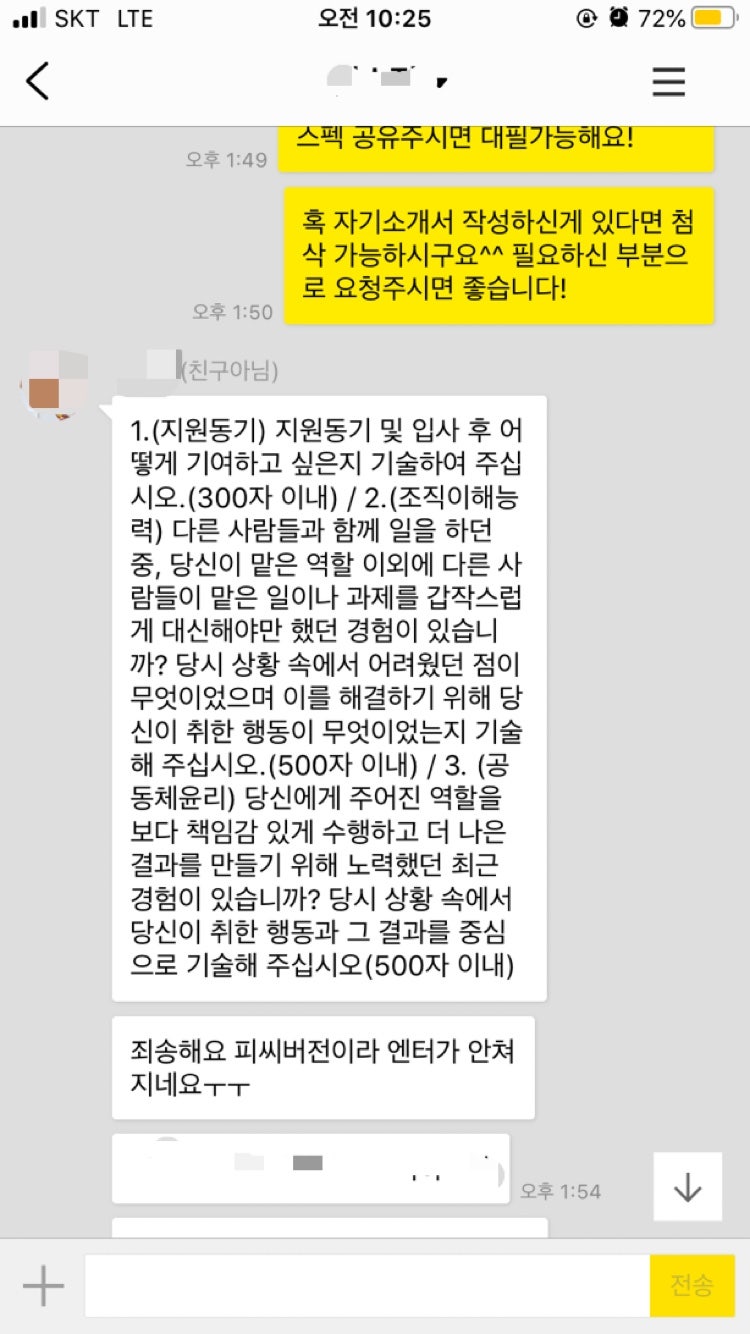Viewport: 750px width, 1334px height.
Task: Go back to the chat list
Action: (38, 81)
